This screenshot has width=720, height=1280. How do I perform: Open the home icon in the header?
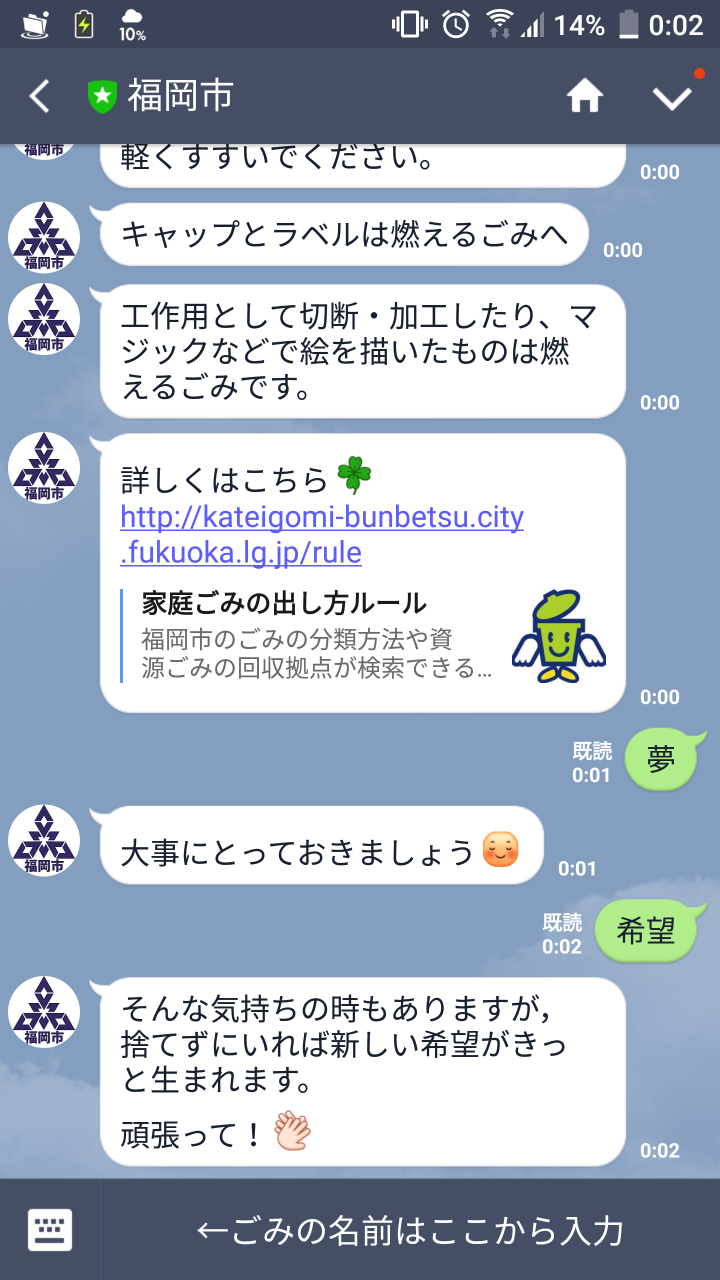(585, 97)
